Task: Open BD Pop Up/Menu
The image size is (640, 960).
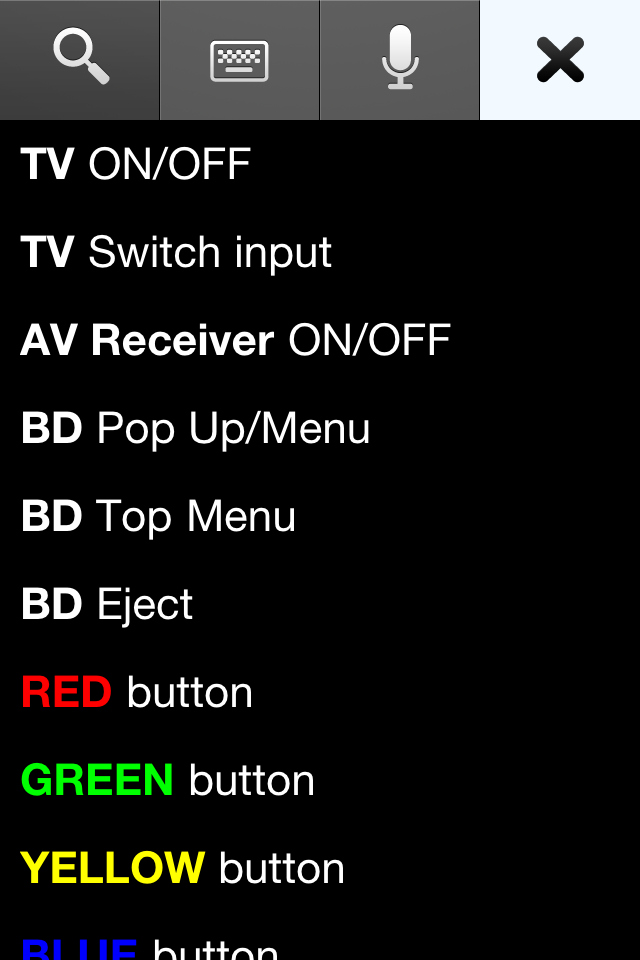Action: pyautogui.click(x=196, y=429)
